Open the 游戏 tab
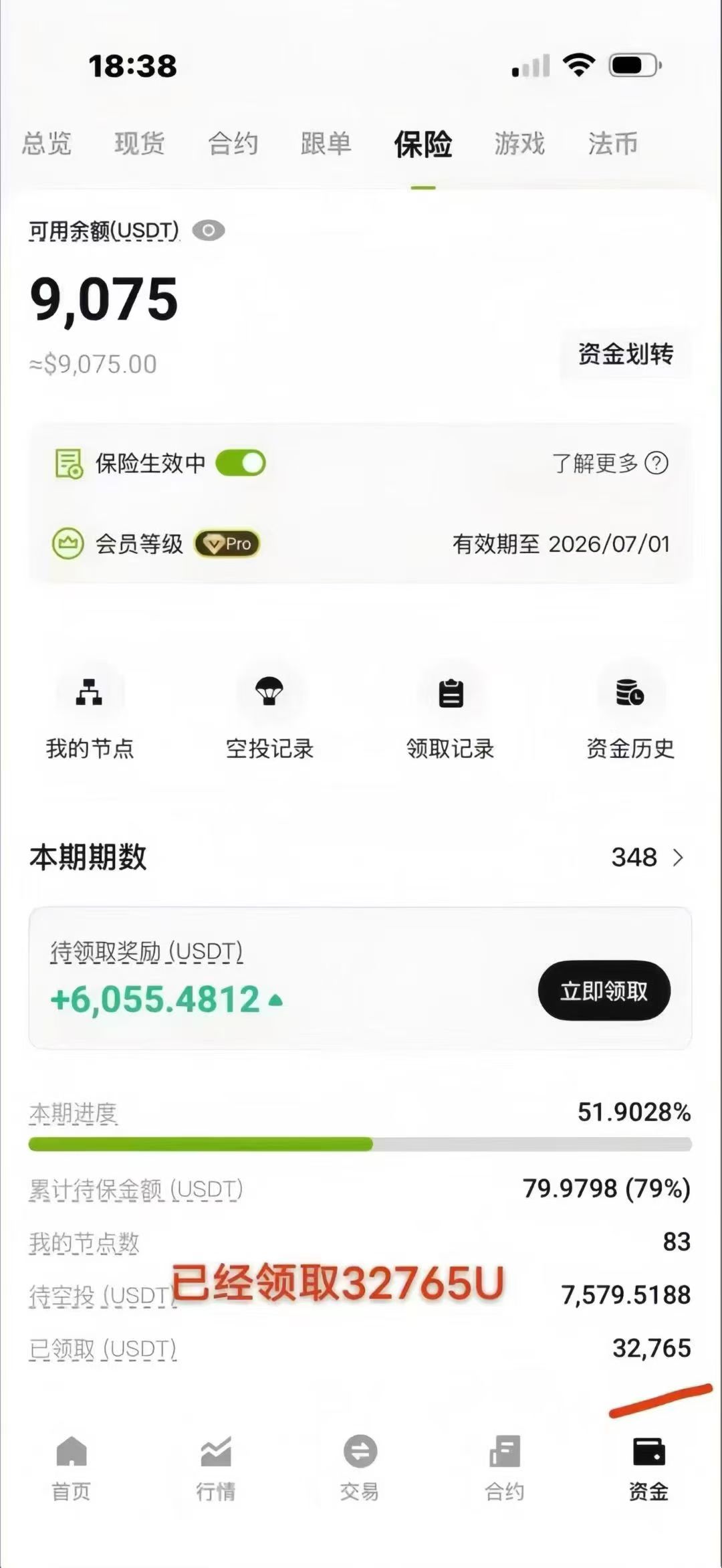Screen dimensions: 722x1568 coord(519,144)
